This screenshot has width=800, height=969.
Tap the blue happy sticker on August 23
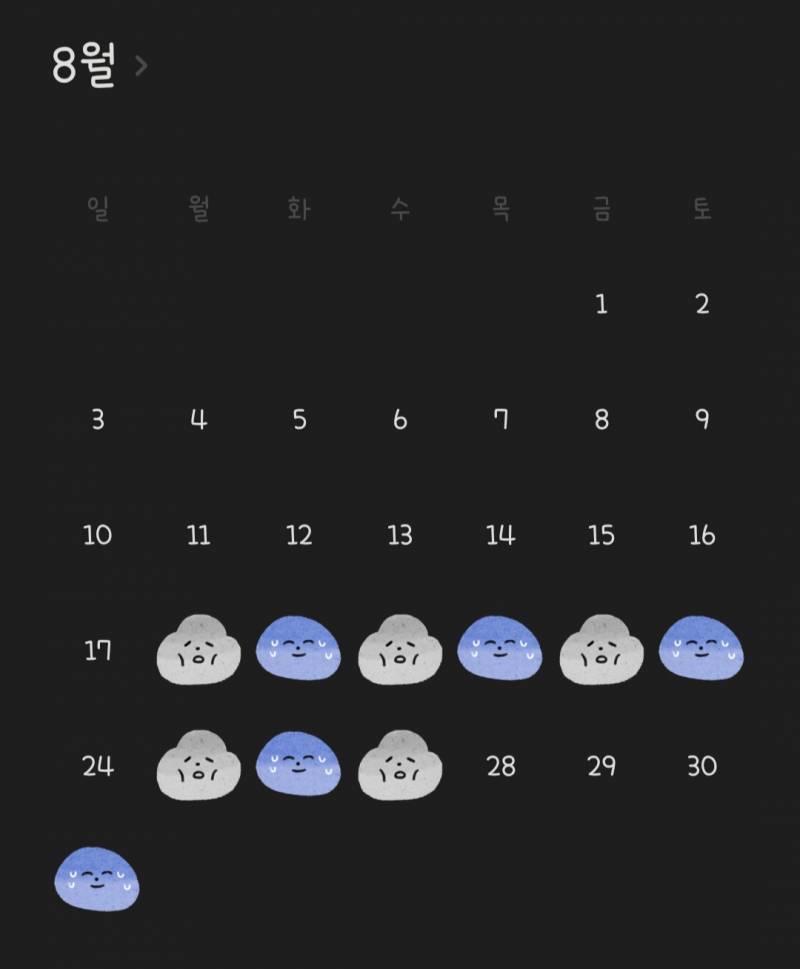pyautogui.click(x=700, y=650)
